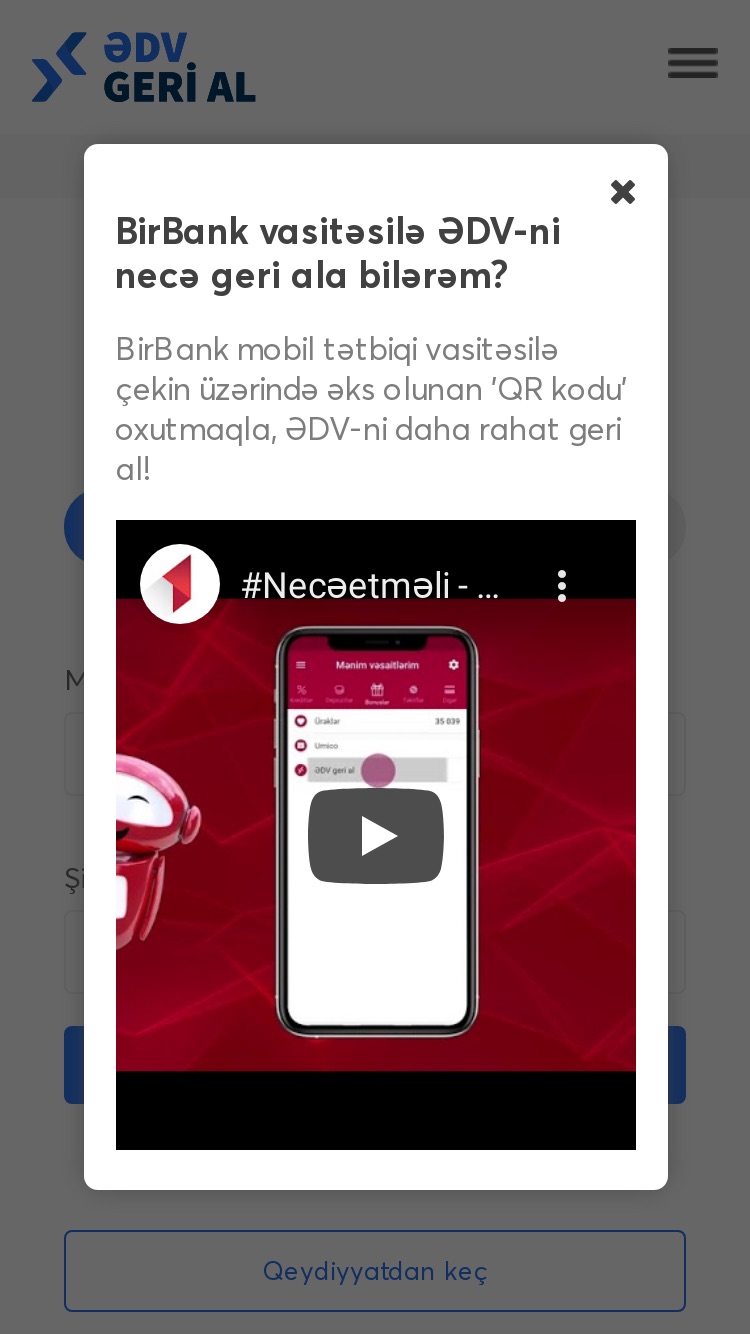Open the hamburger menu
750x1334 pixels.
693,62
